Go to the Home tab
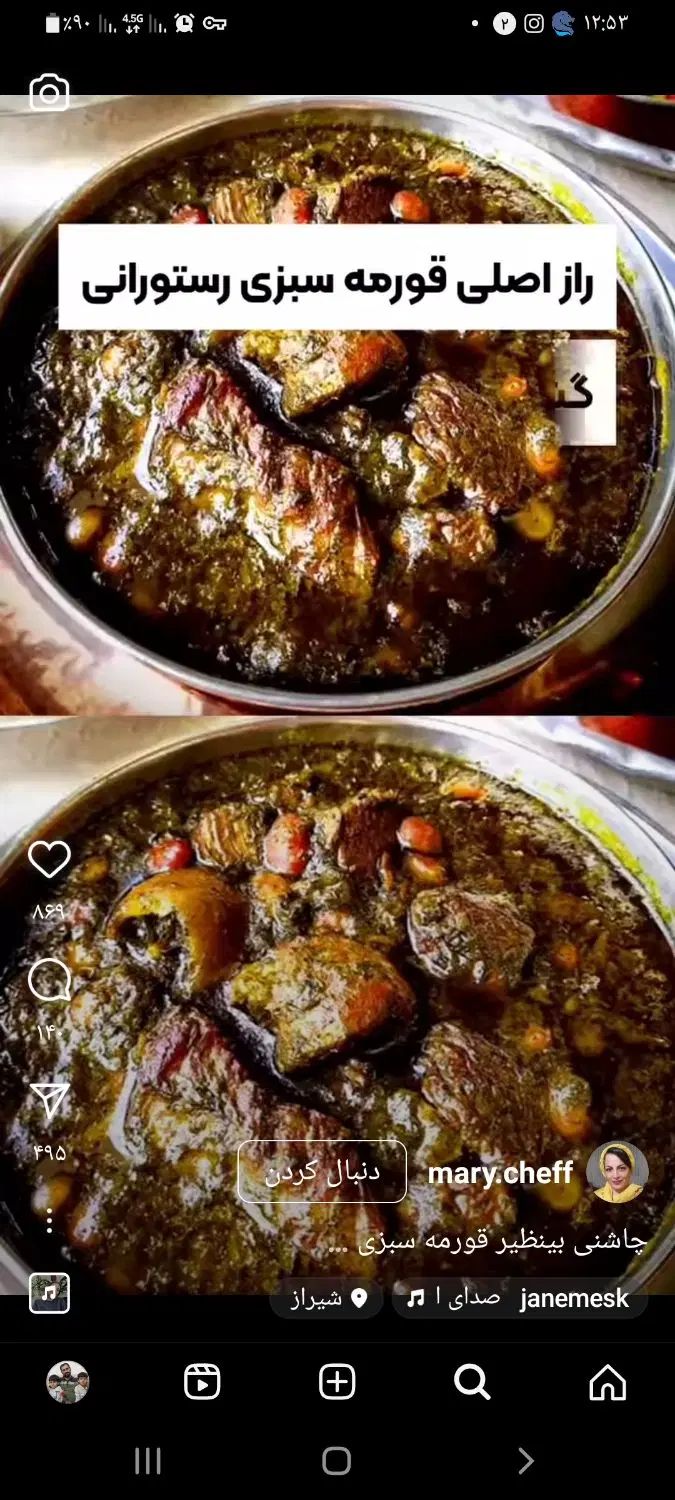Viewport: 675px width, 1500px height. click(x=607, y=1383)
